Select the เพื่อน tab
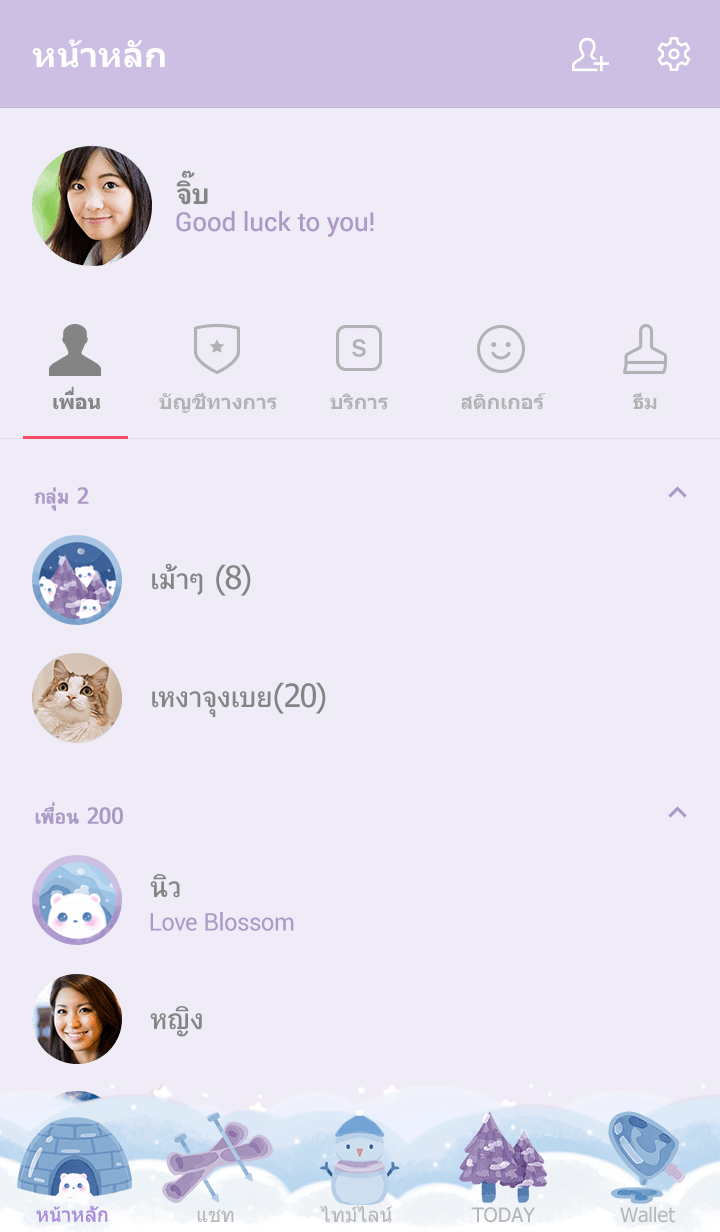720x1232 pixels. click(x=76, y=370)
